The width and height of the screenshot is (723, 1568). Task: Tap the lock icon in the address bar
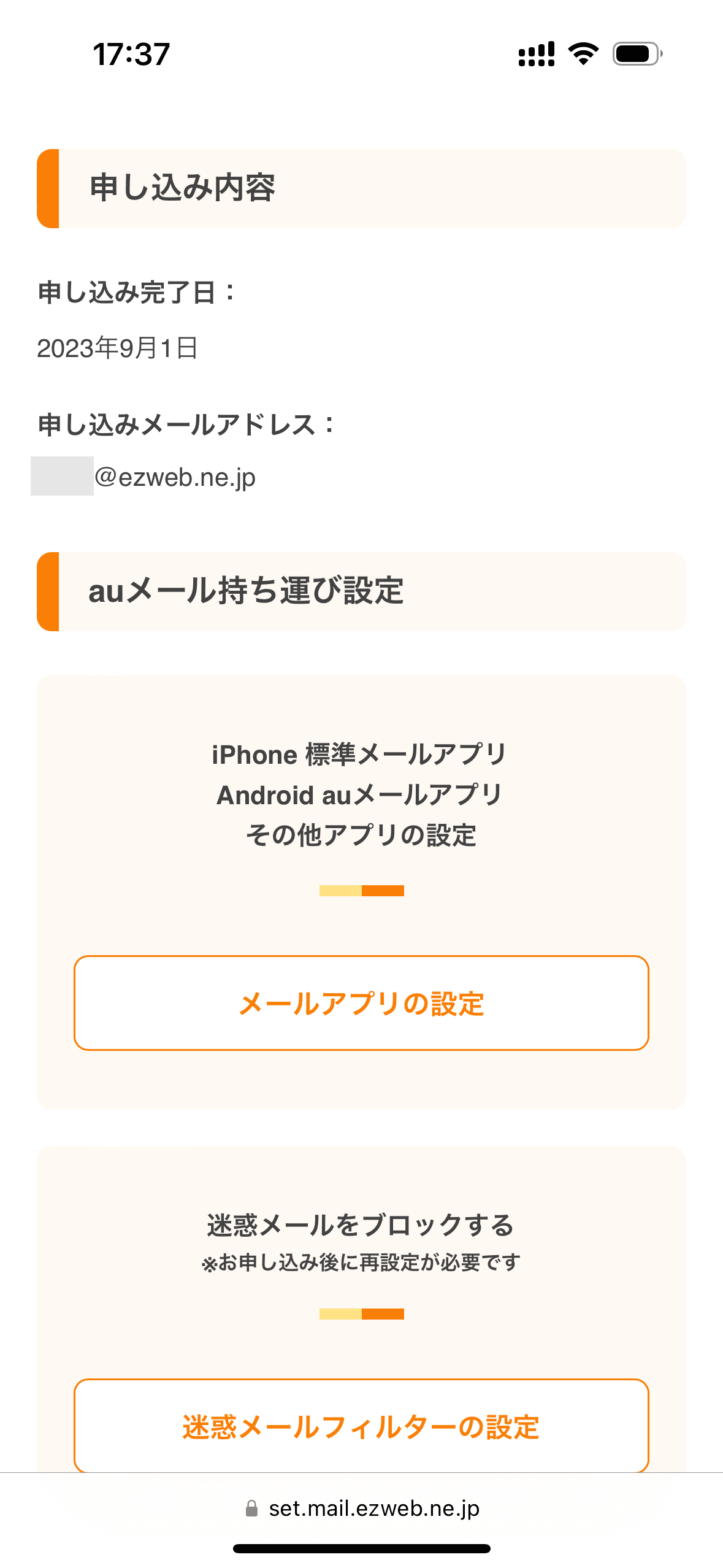point(251,1509)
